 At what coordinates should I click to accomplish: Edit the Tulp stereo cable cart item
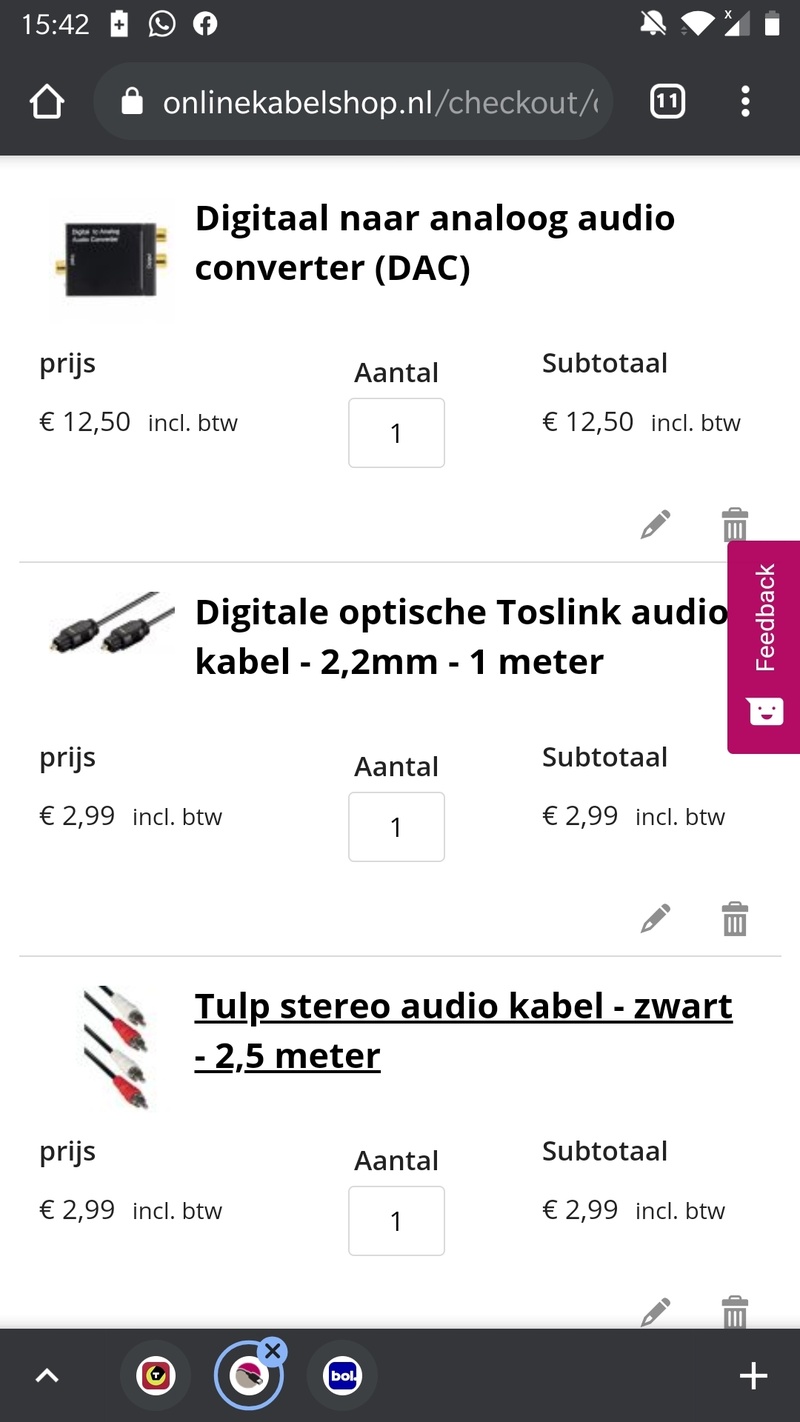coord(655,1310)
